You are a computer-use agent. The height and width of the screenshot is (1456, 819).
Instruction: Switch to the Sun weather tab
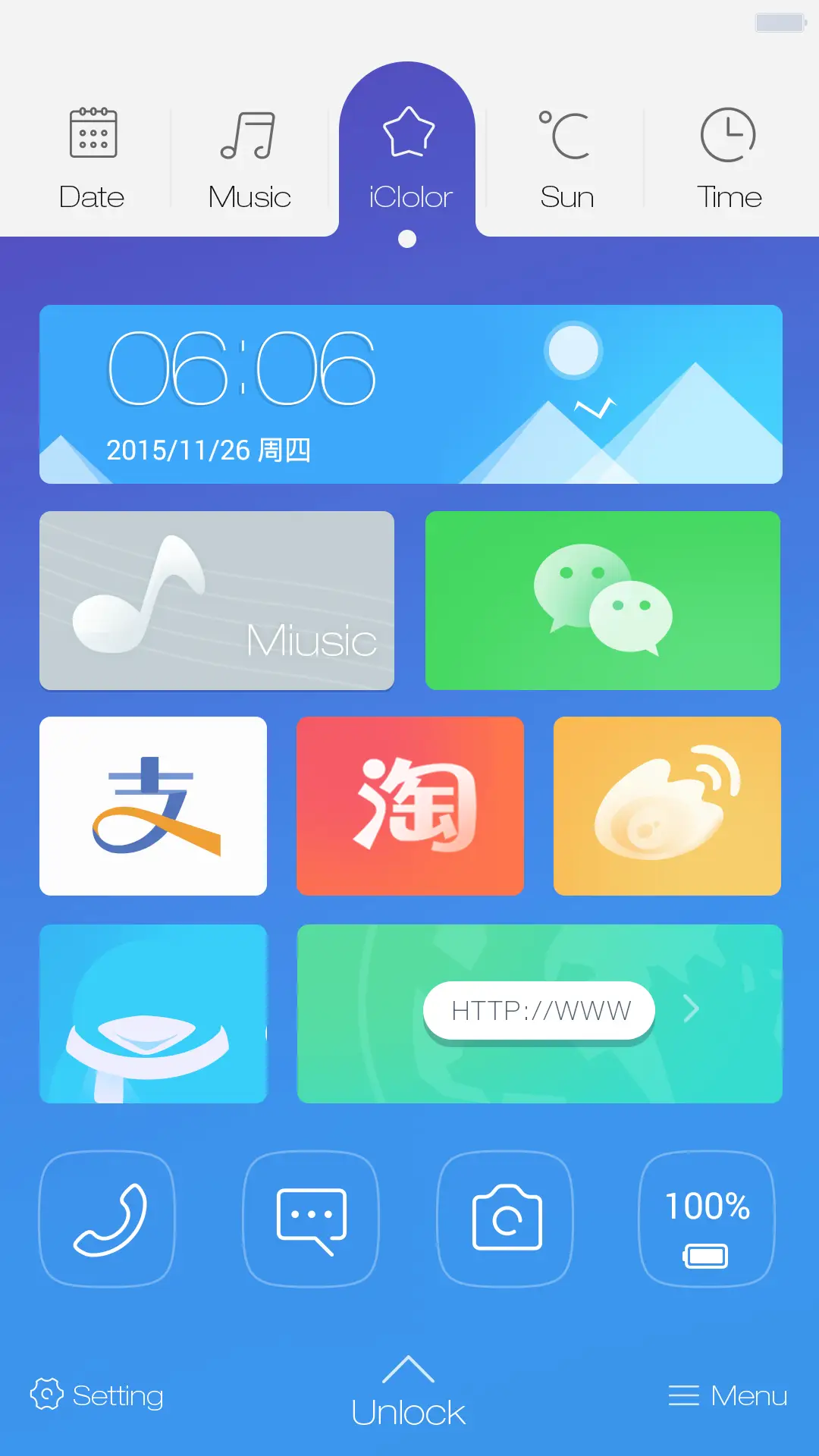(566, 155)
